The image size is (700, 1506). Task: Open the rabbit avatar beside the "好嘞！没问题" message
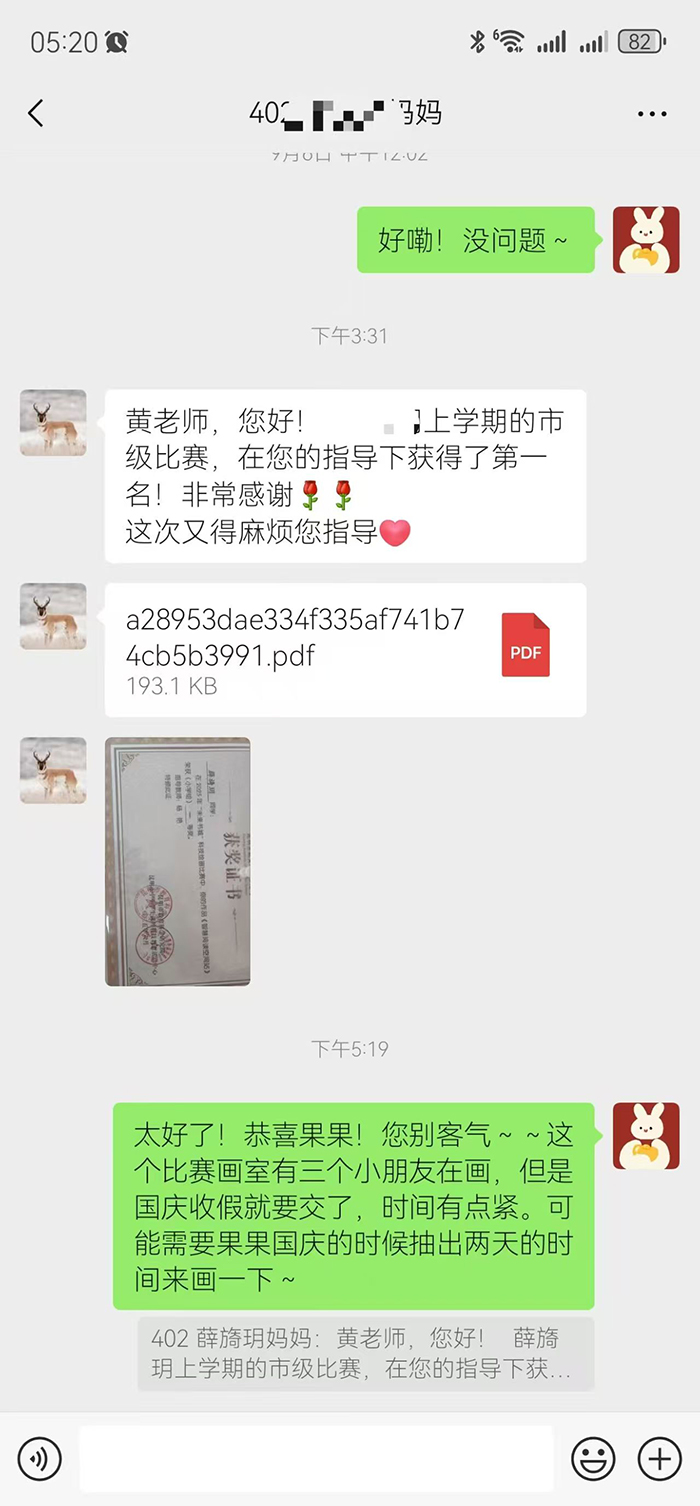click(646, 240)
